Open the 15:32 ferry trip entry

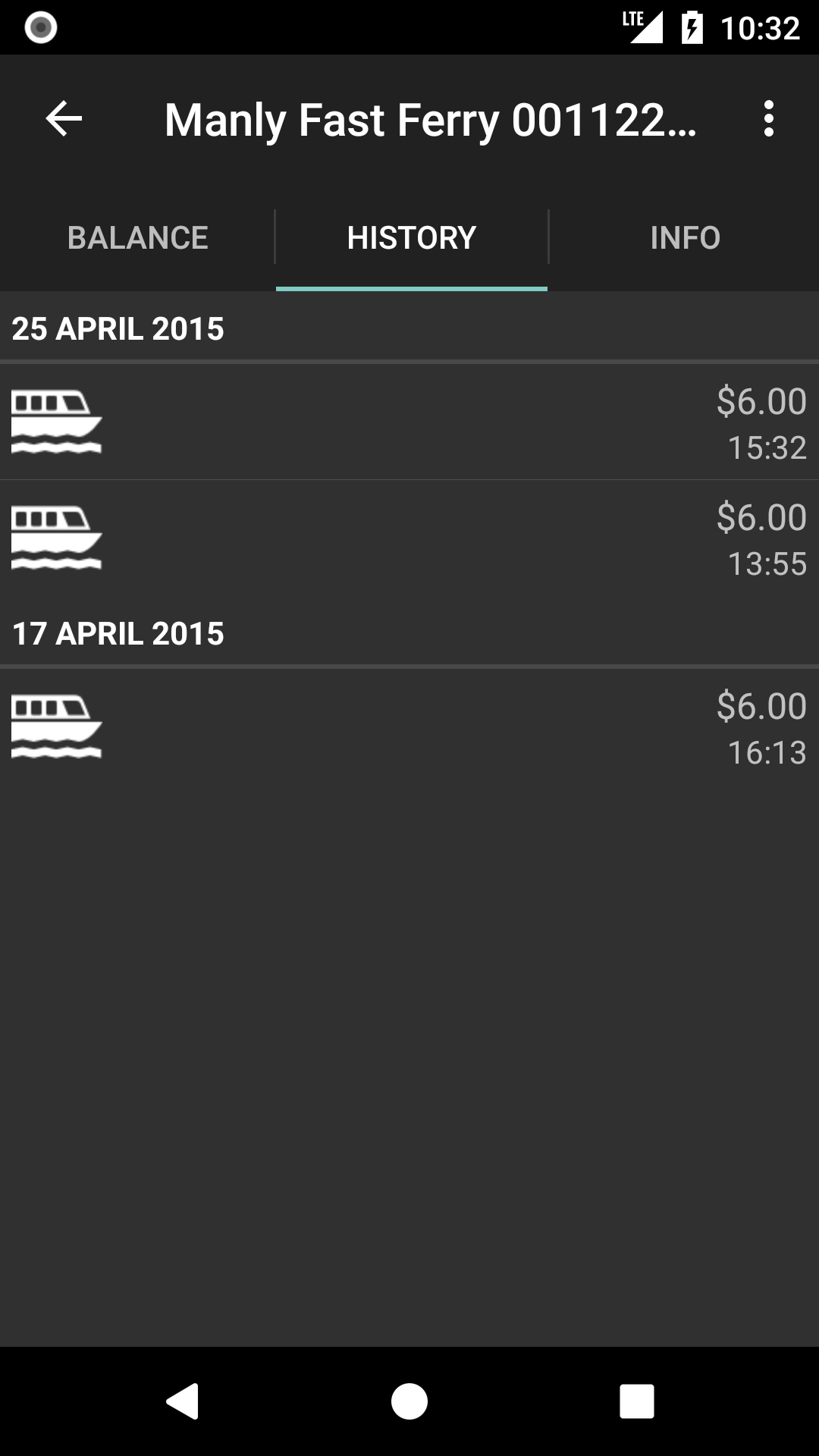click(x=409, y=422)
